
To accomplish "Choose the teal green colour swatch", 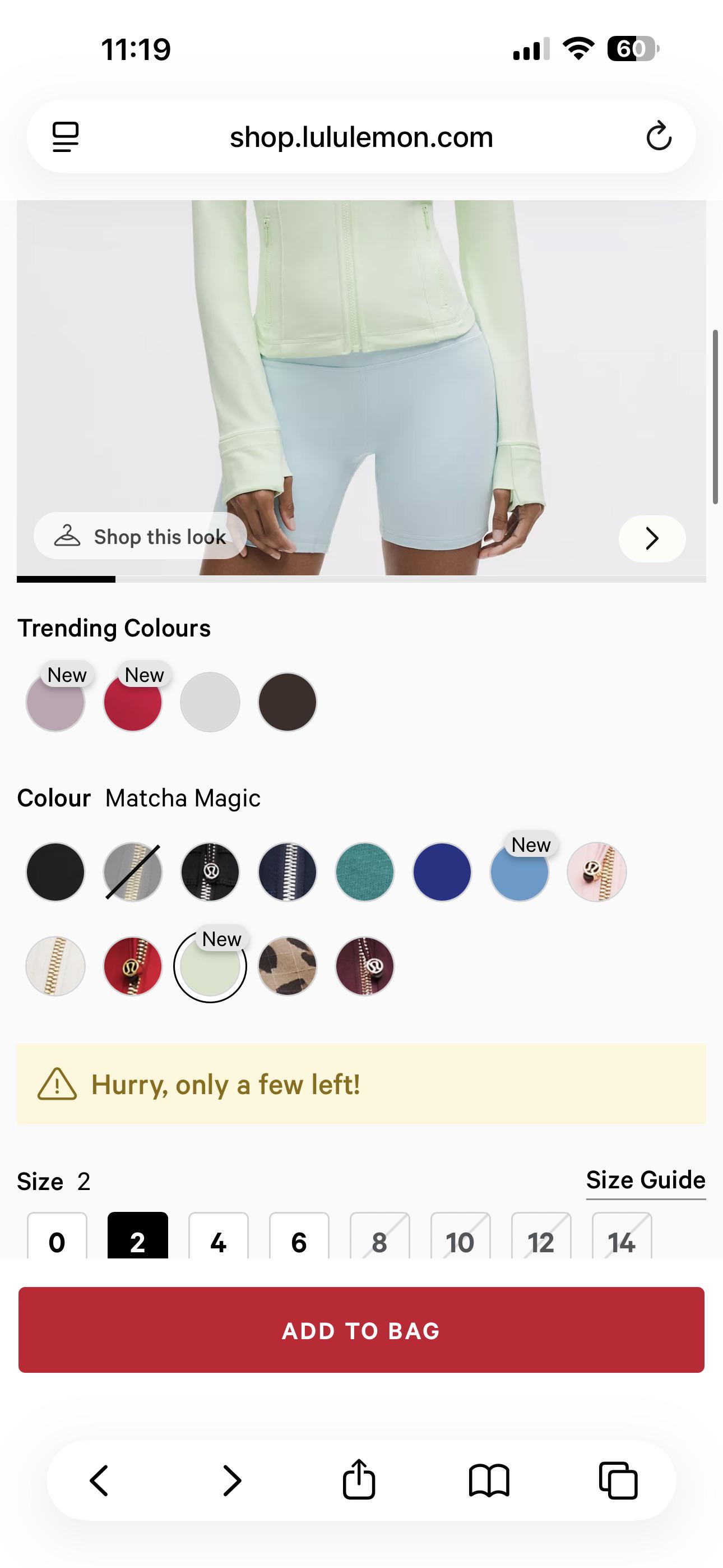I will (x=364, y=871).
